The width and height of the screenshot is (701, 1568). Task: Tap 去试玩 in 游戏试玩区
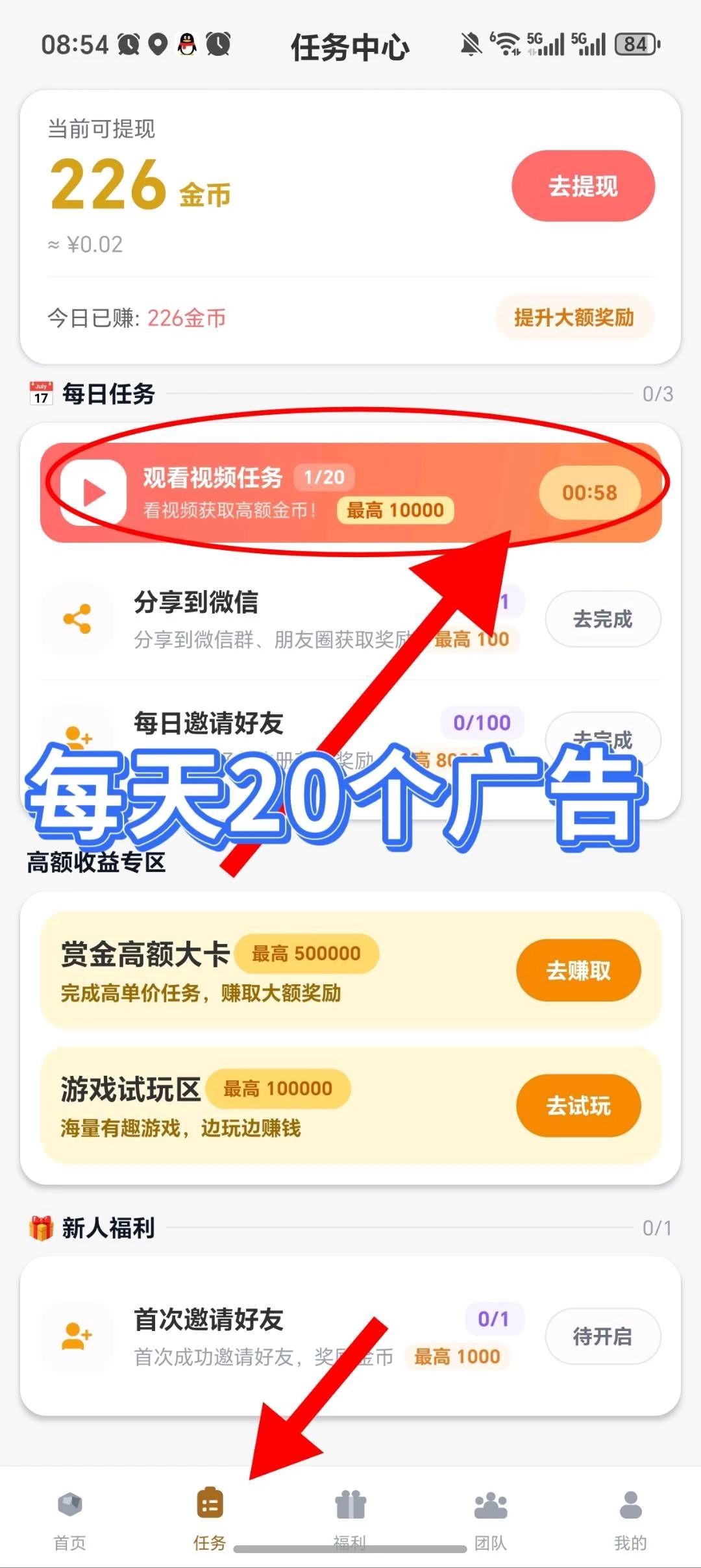(x=578, y=1105)
